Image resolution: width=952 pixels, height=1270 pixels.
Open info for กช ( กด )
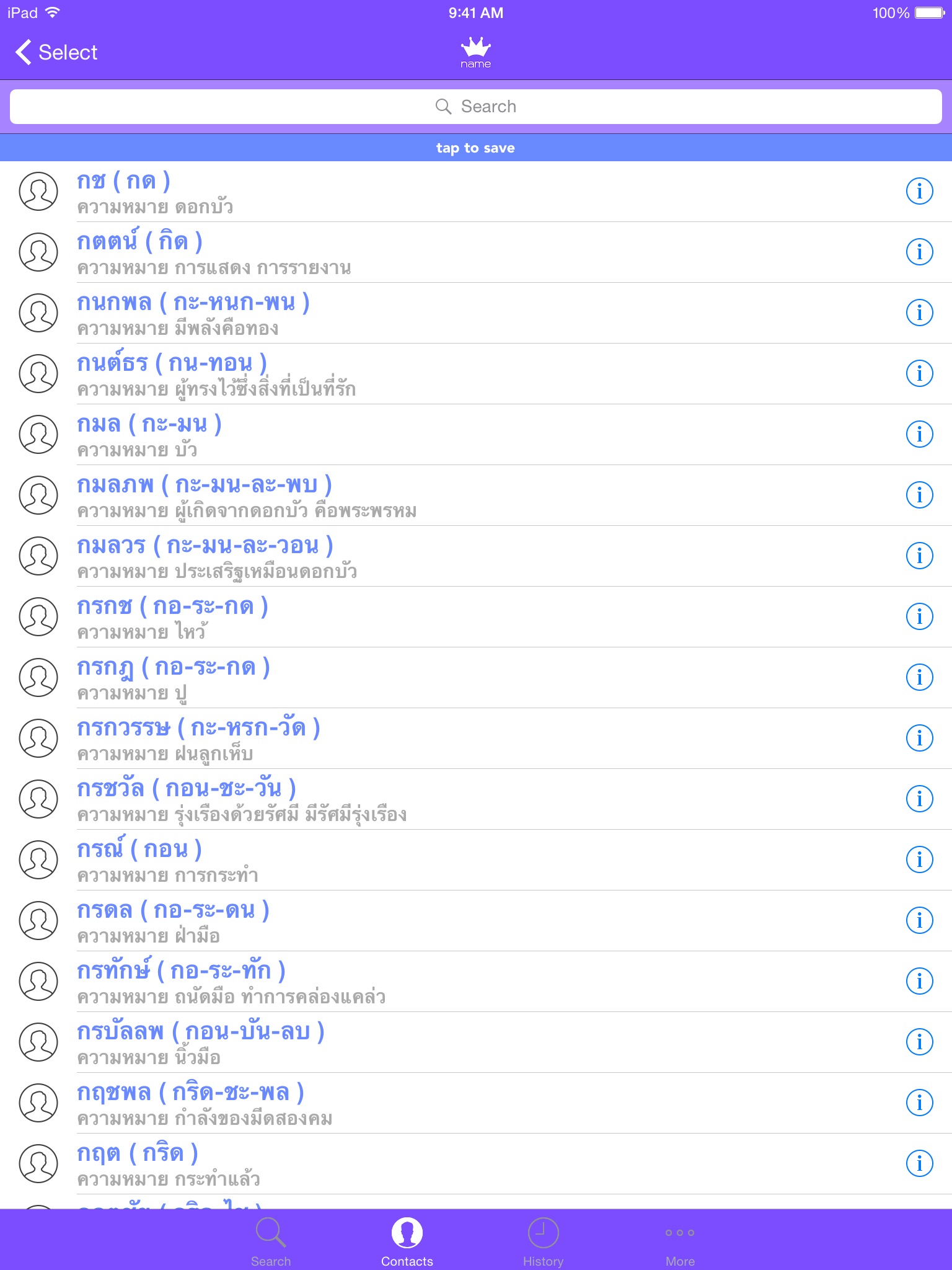[919, 191]
